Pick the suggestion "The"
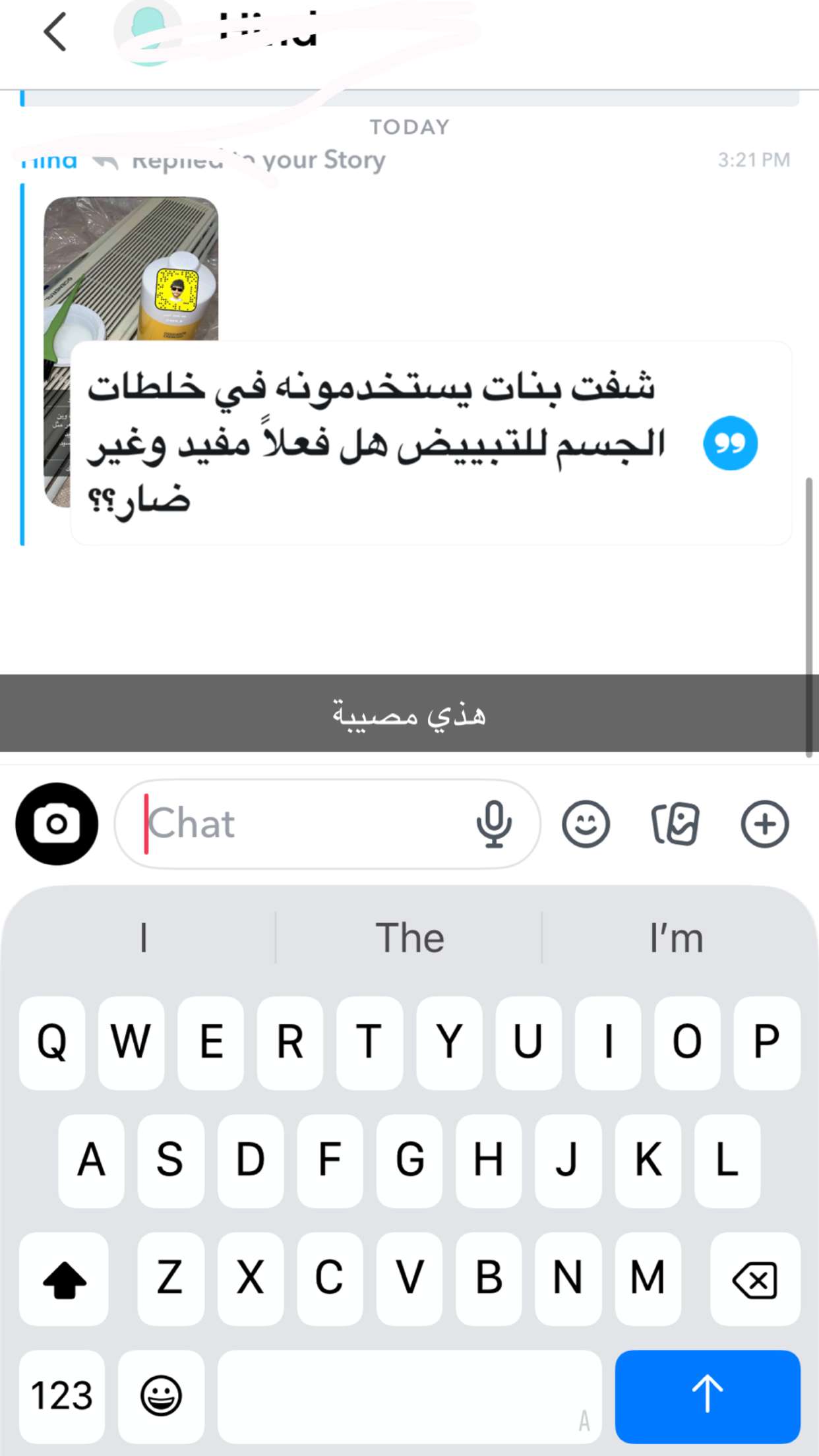 409,937
